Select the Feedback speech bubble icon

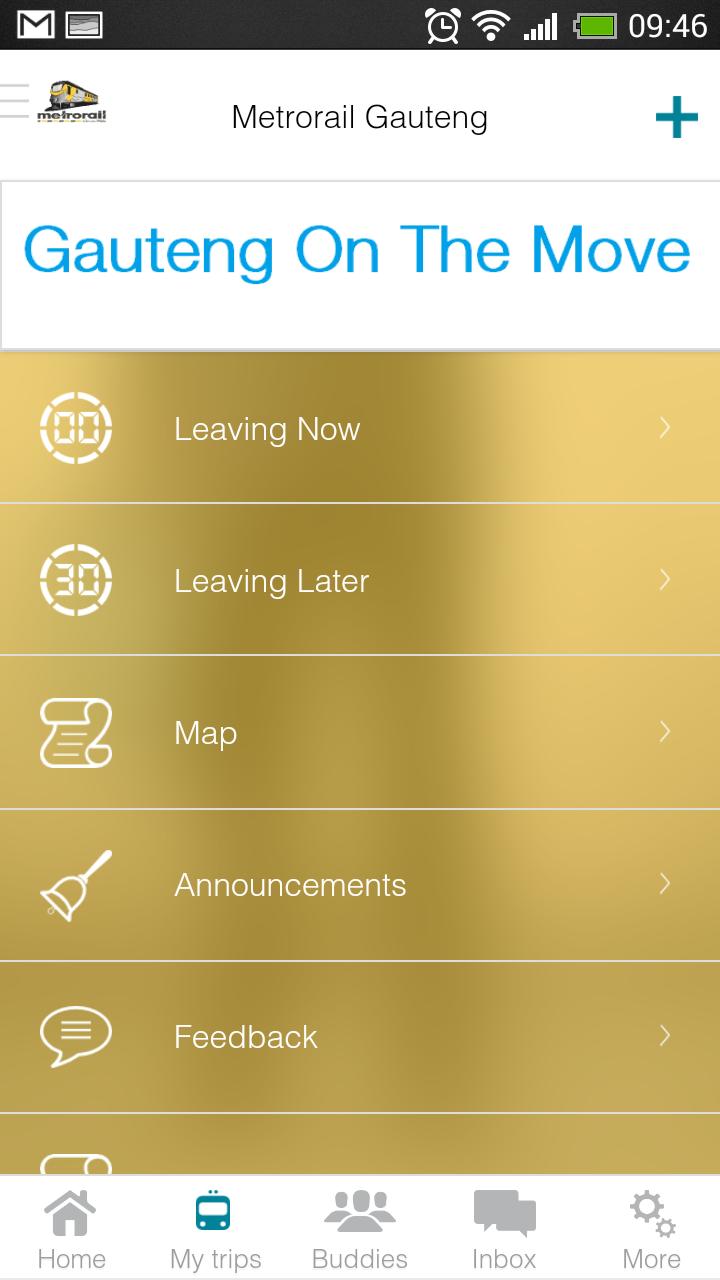[75, 1036]
